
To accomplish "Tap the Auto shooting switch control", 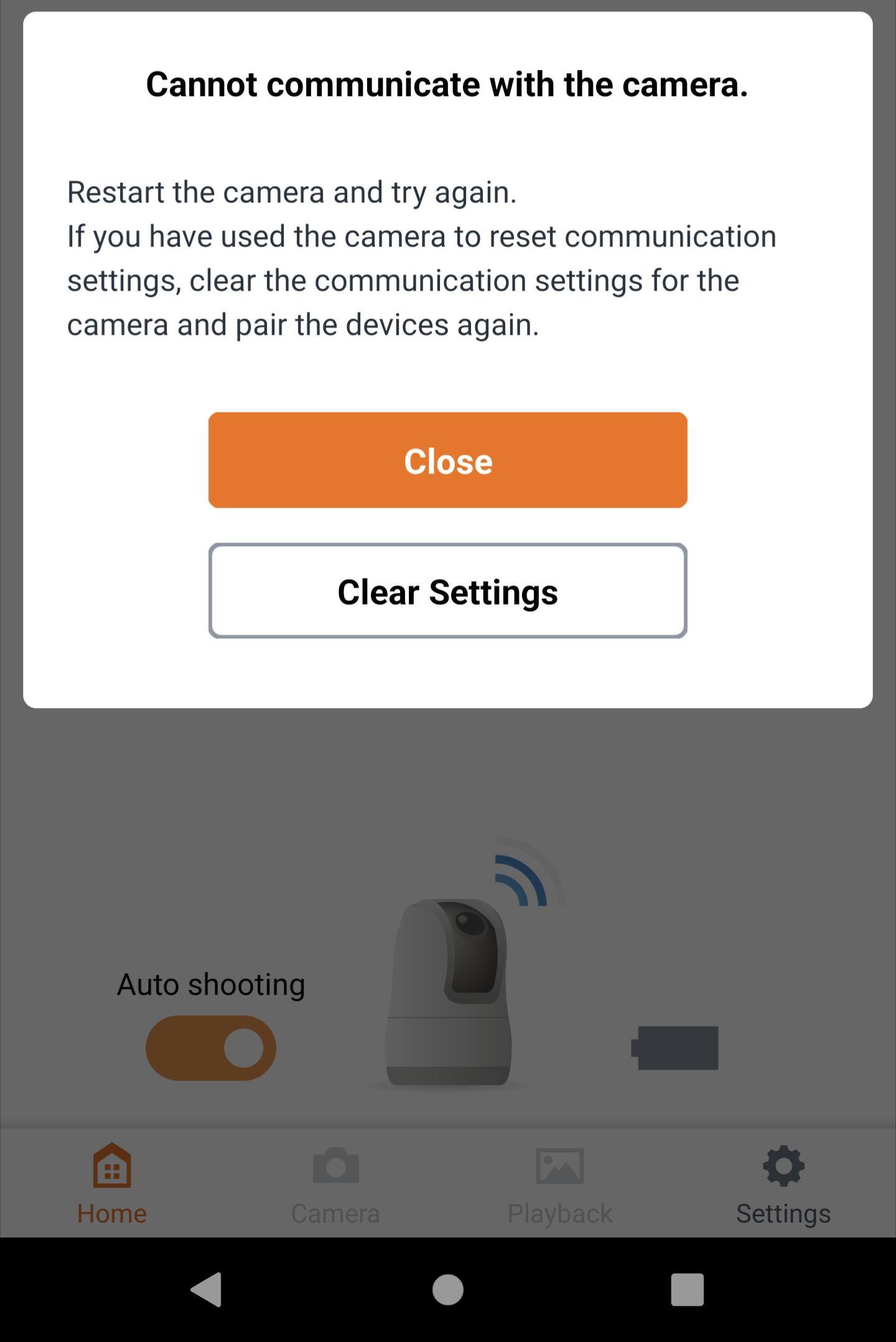I will pyautogui.click(x=212, y=1046).
